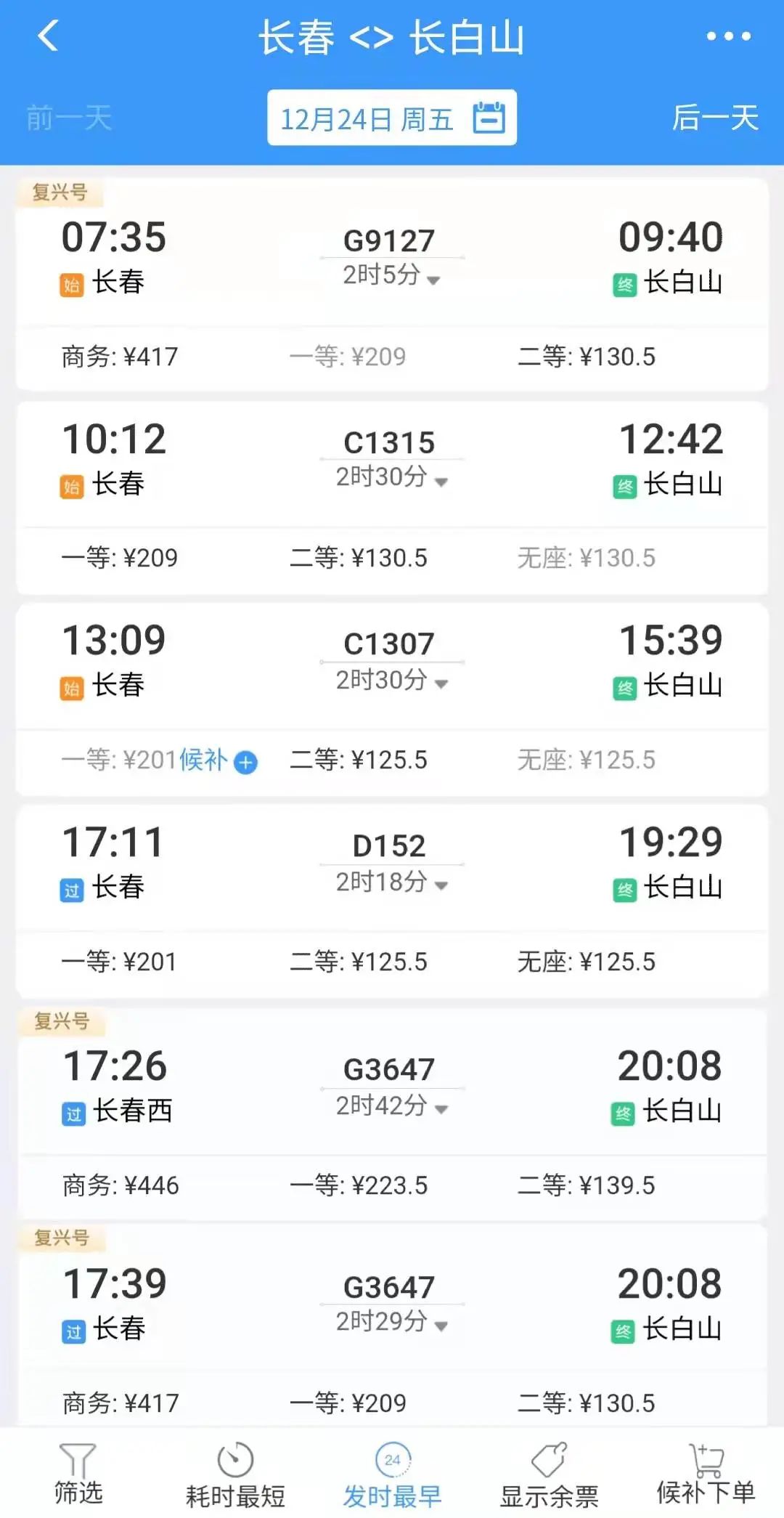The height and width of the screenshot is (1518, 784).
Task: Jump to the next day (后一天)
Action: click(x=714, y=118)
